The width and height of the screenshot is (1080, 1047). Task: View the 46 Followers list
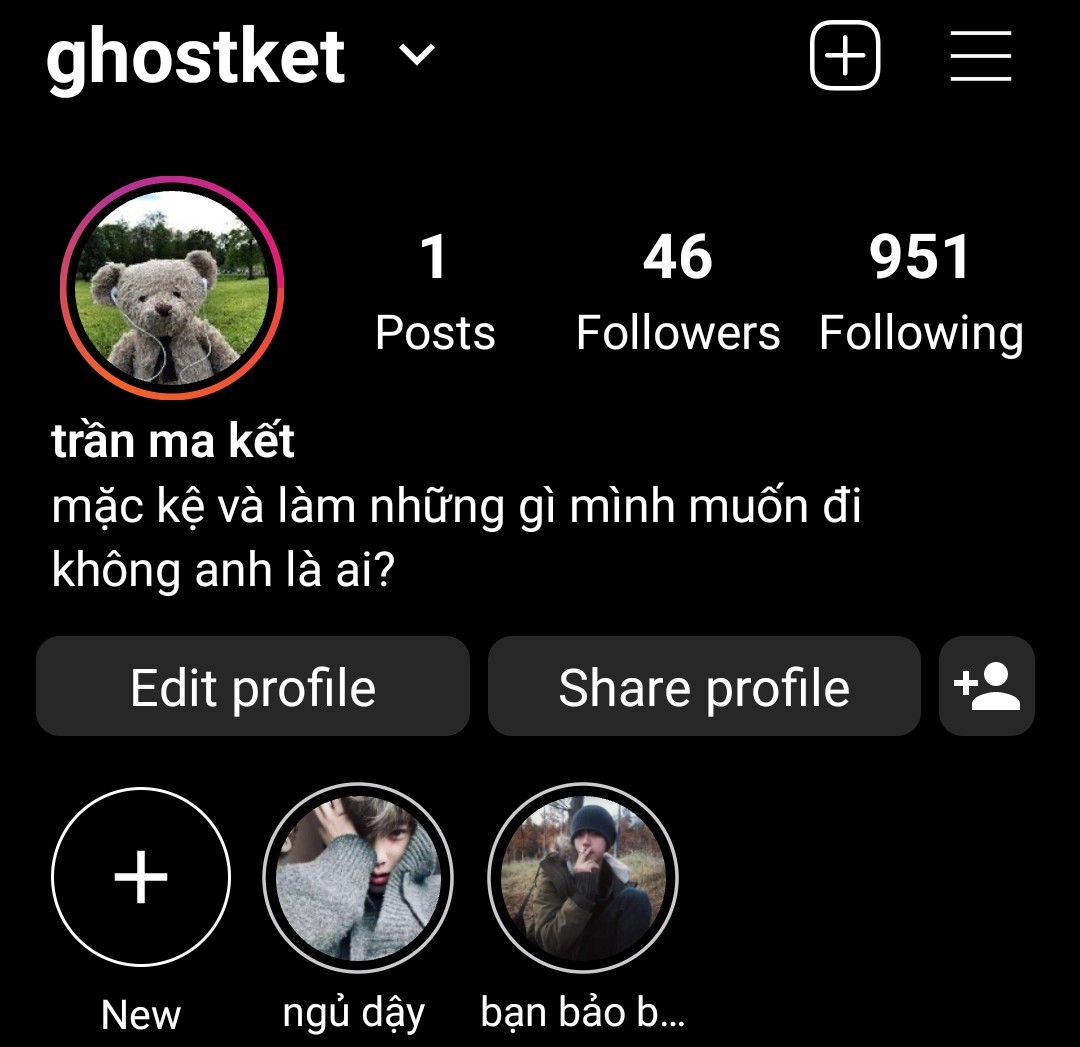[678, 292]
